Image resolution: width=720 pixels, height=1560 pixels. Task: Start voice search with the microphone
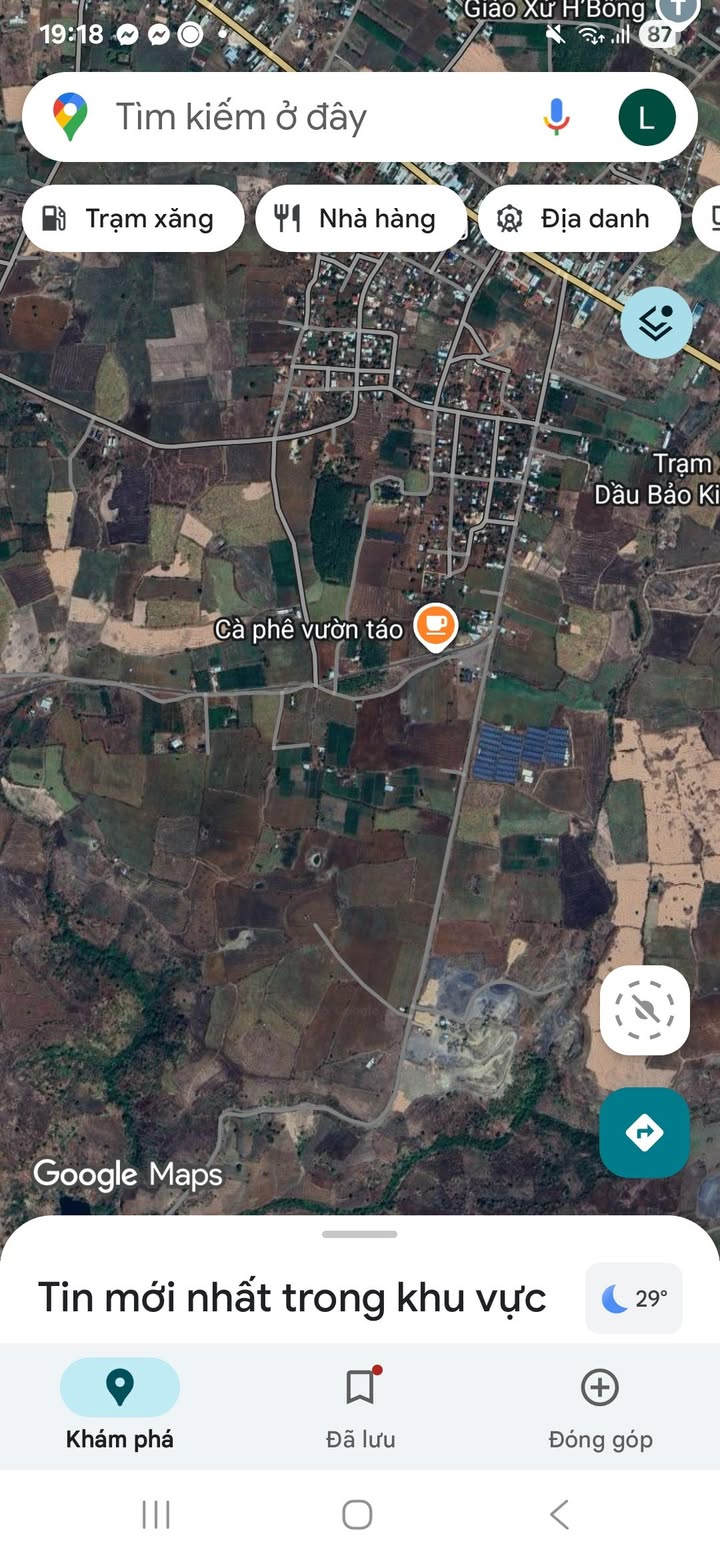557,117
